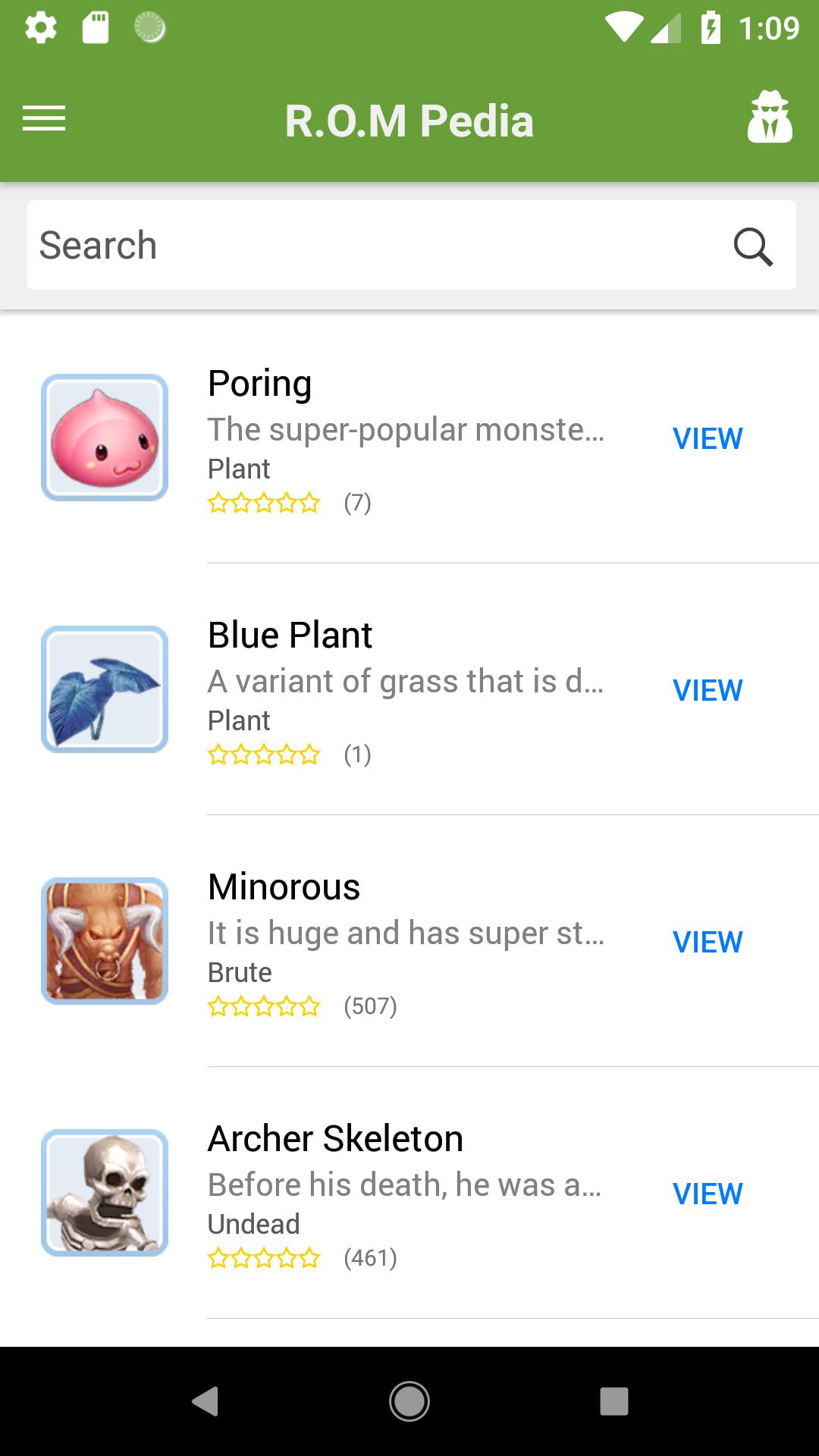View the Minorous entry

(x=708, y=942)
